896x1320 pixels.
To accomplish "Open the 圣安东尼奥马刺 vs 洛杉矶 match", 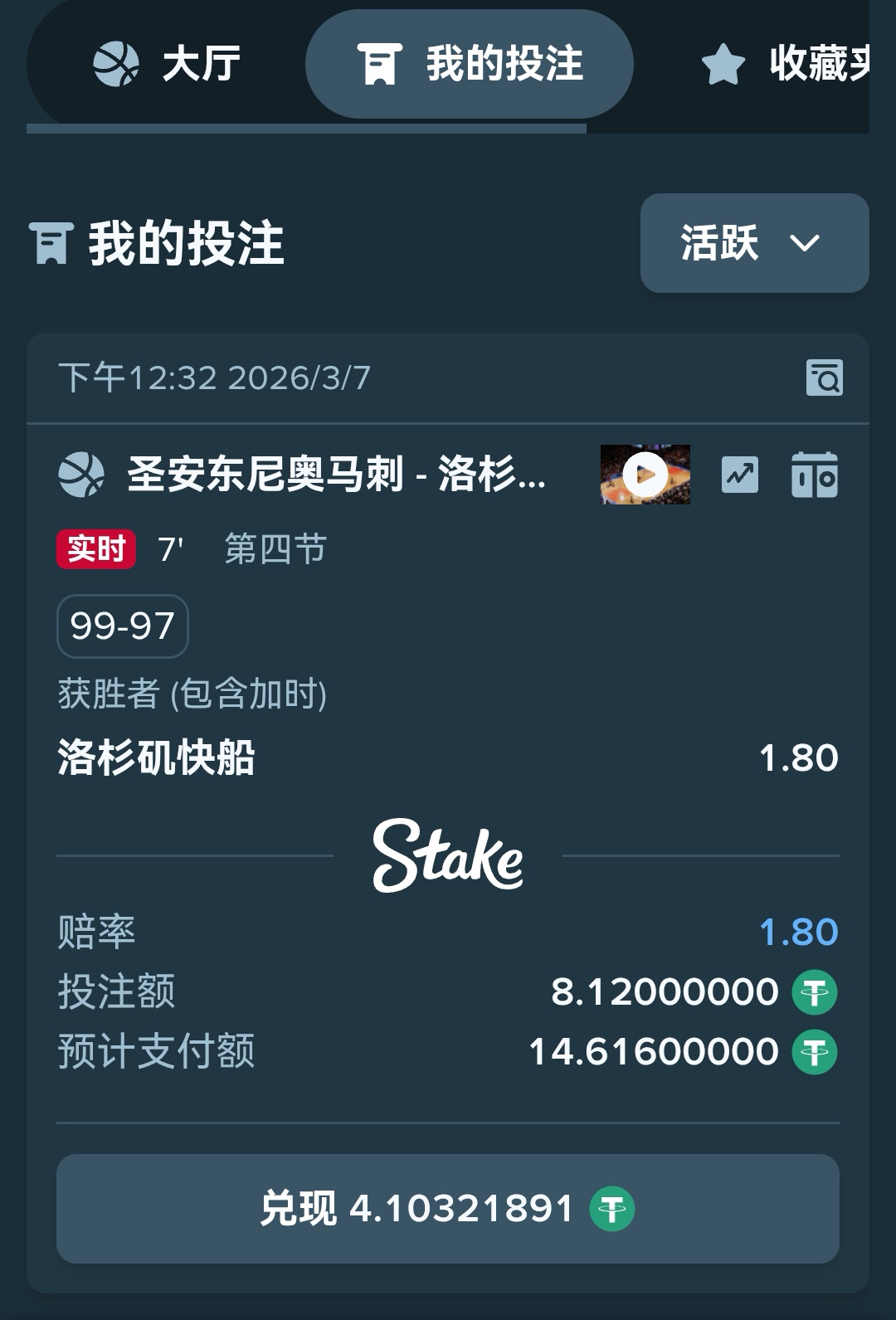I will pyautogui.click(x=335, y=475).
